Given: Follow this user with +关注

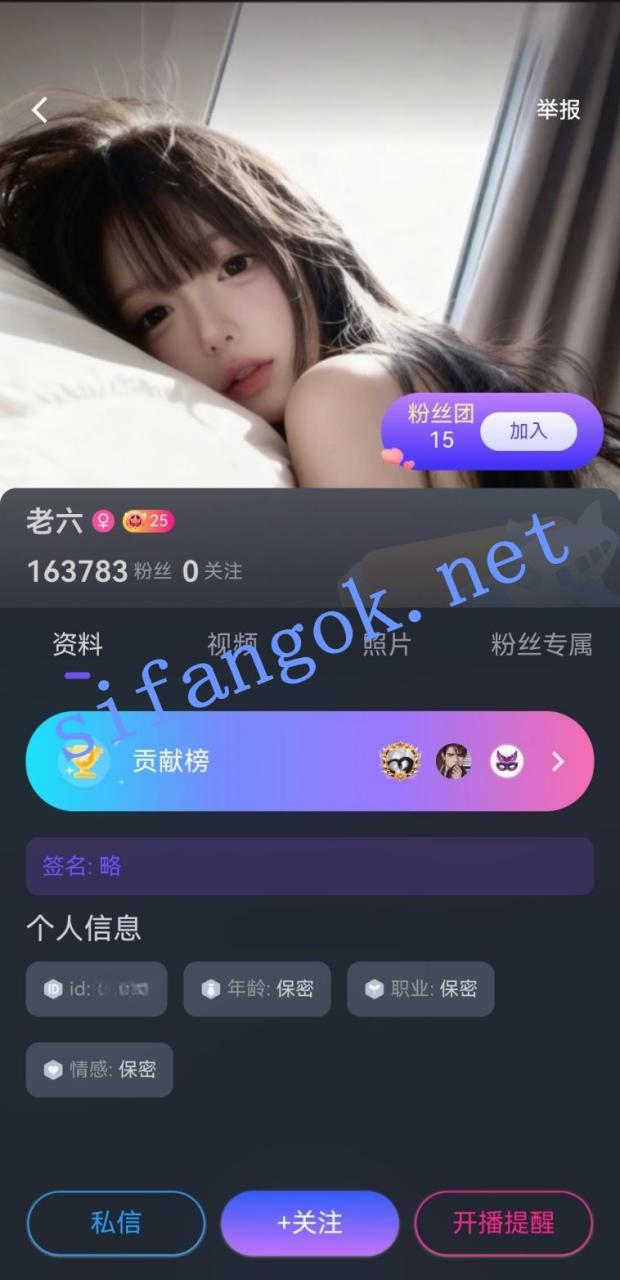Looking at the screenshot, I should pos(310,1223).
